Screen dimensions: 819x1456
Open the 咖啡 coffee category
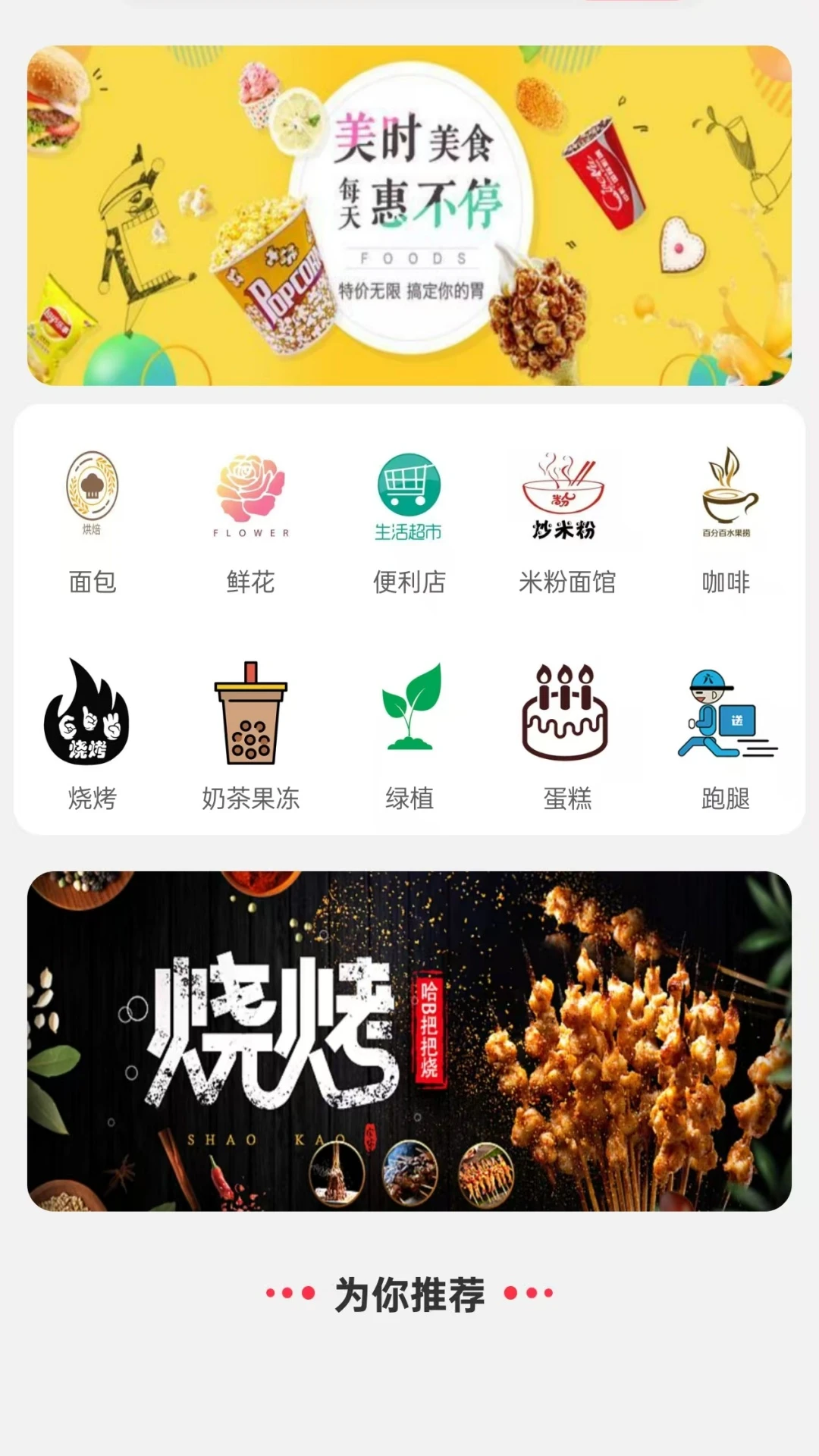tap(724, 493)
